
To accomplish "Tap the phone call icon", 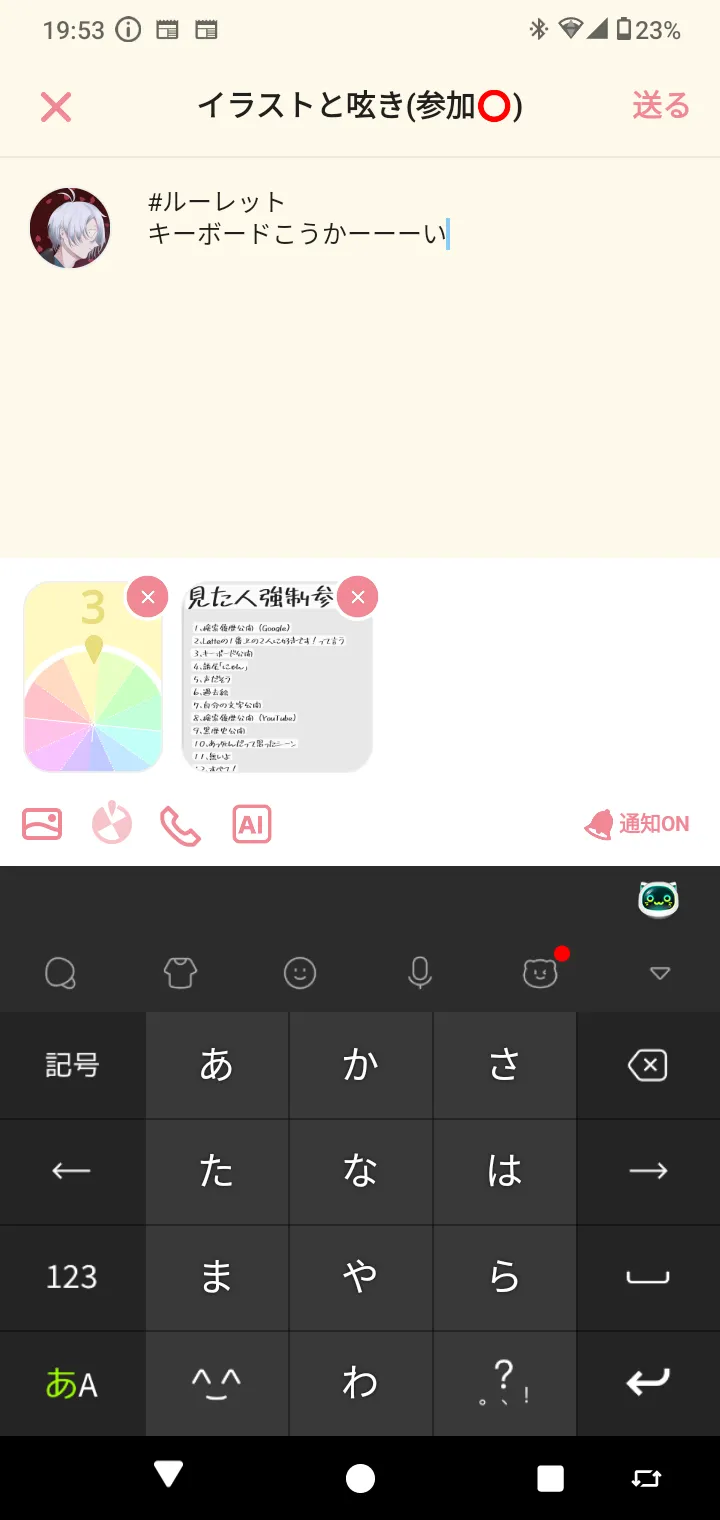I will coord(181,825).
